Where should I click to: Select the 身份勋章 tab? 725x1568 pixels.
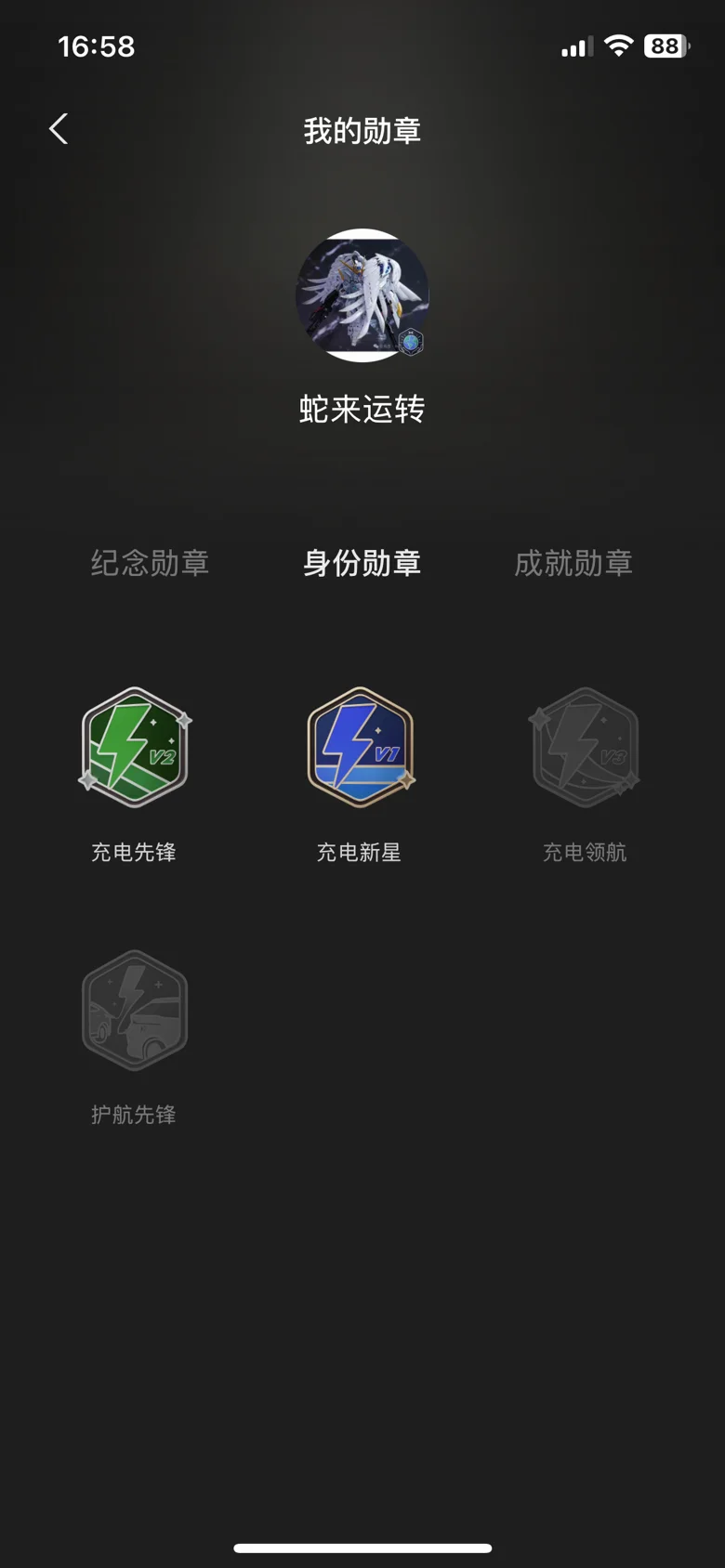click(362, 563)
